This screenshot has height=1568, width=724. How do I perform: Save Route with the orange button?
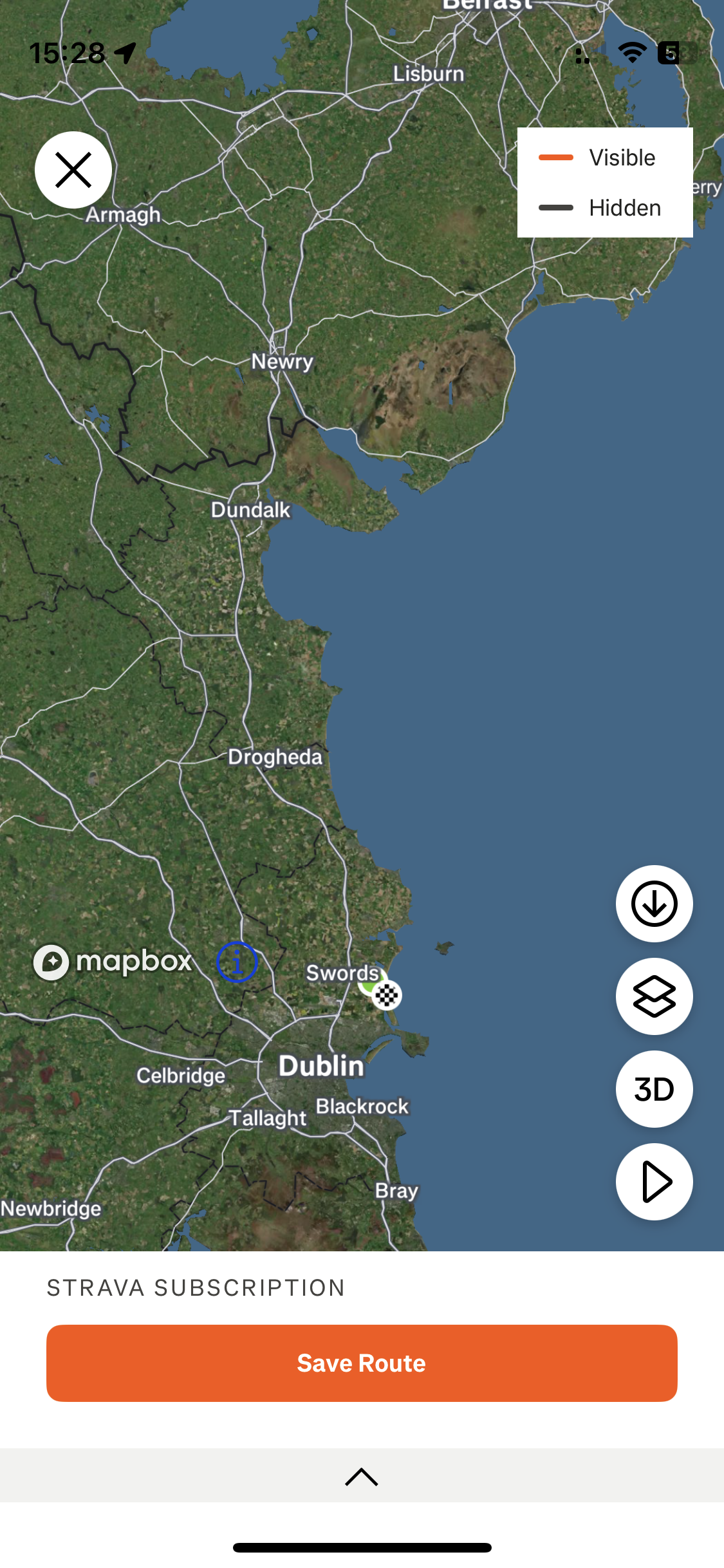click(362, 1363)
